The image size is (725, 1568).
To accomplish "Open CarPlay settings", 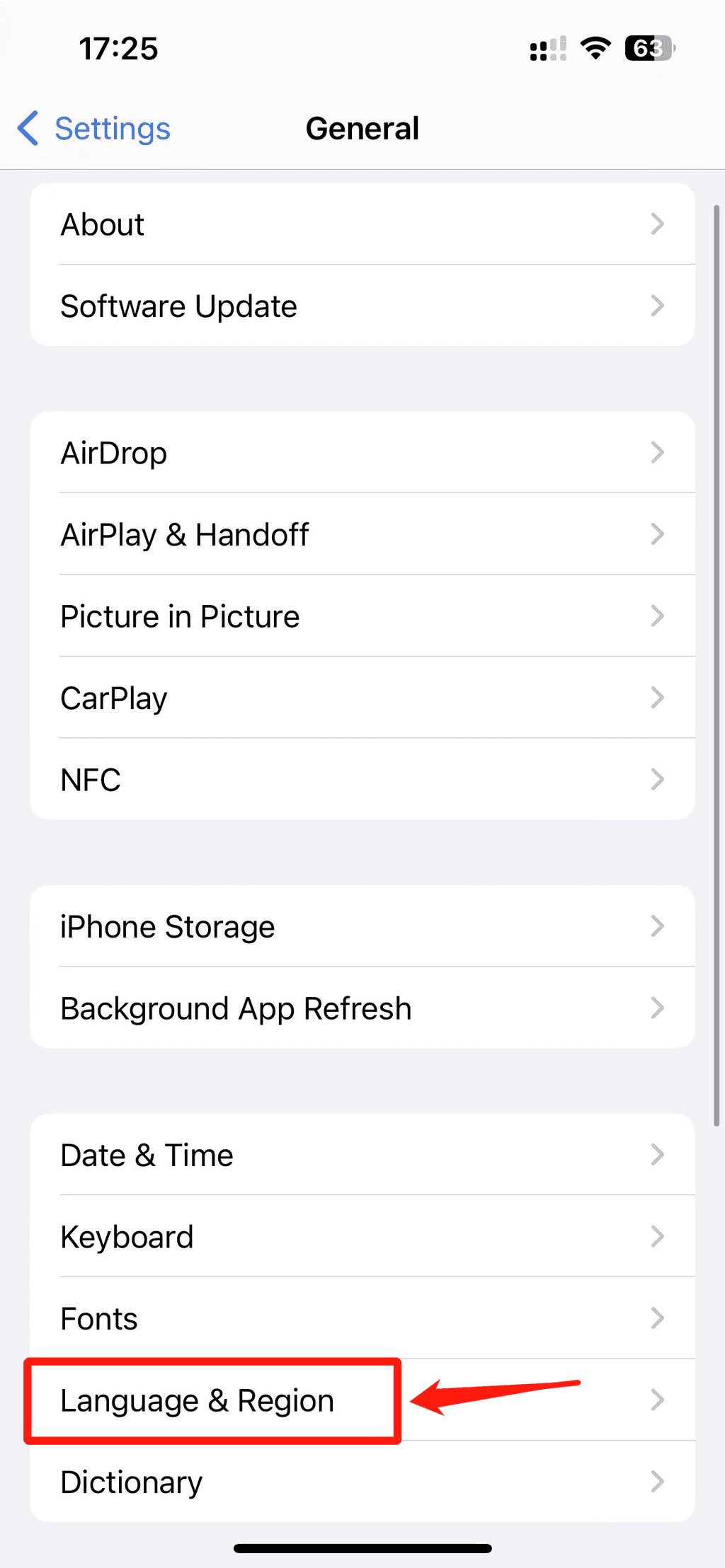I will point(362,698).
